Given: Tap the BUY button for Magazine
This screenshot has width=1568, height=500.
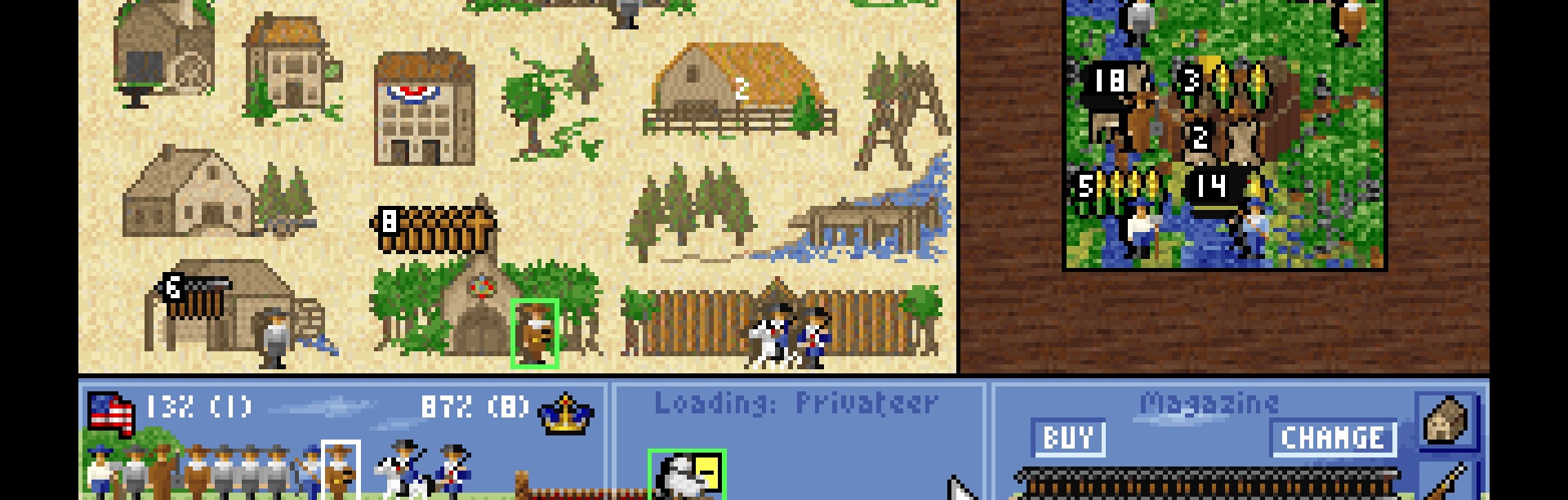Looking at the screenshot, I should pyautogui.click(x=1068, y=438).
